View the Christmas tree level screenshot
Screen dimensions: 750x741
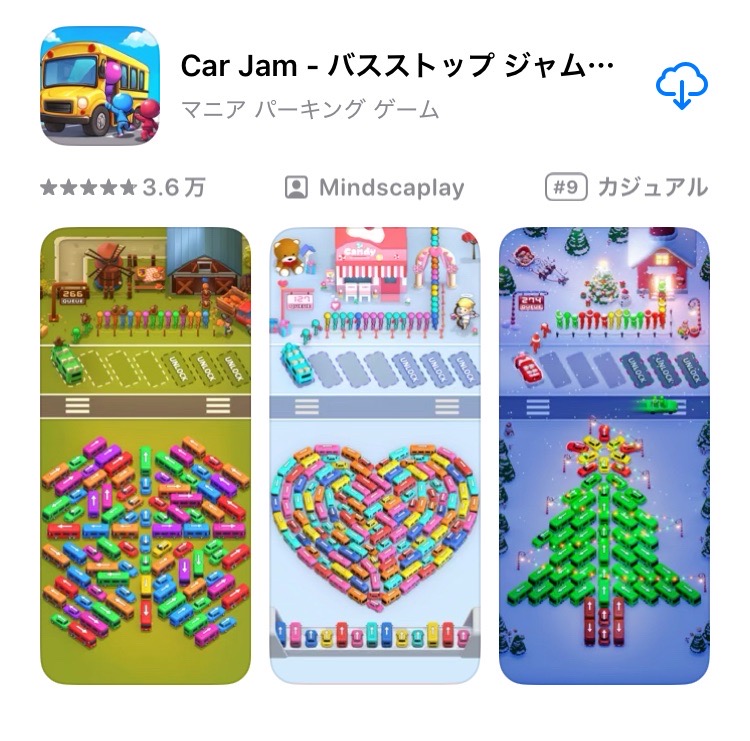(603, 456)
